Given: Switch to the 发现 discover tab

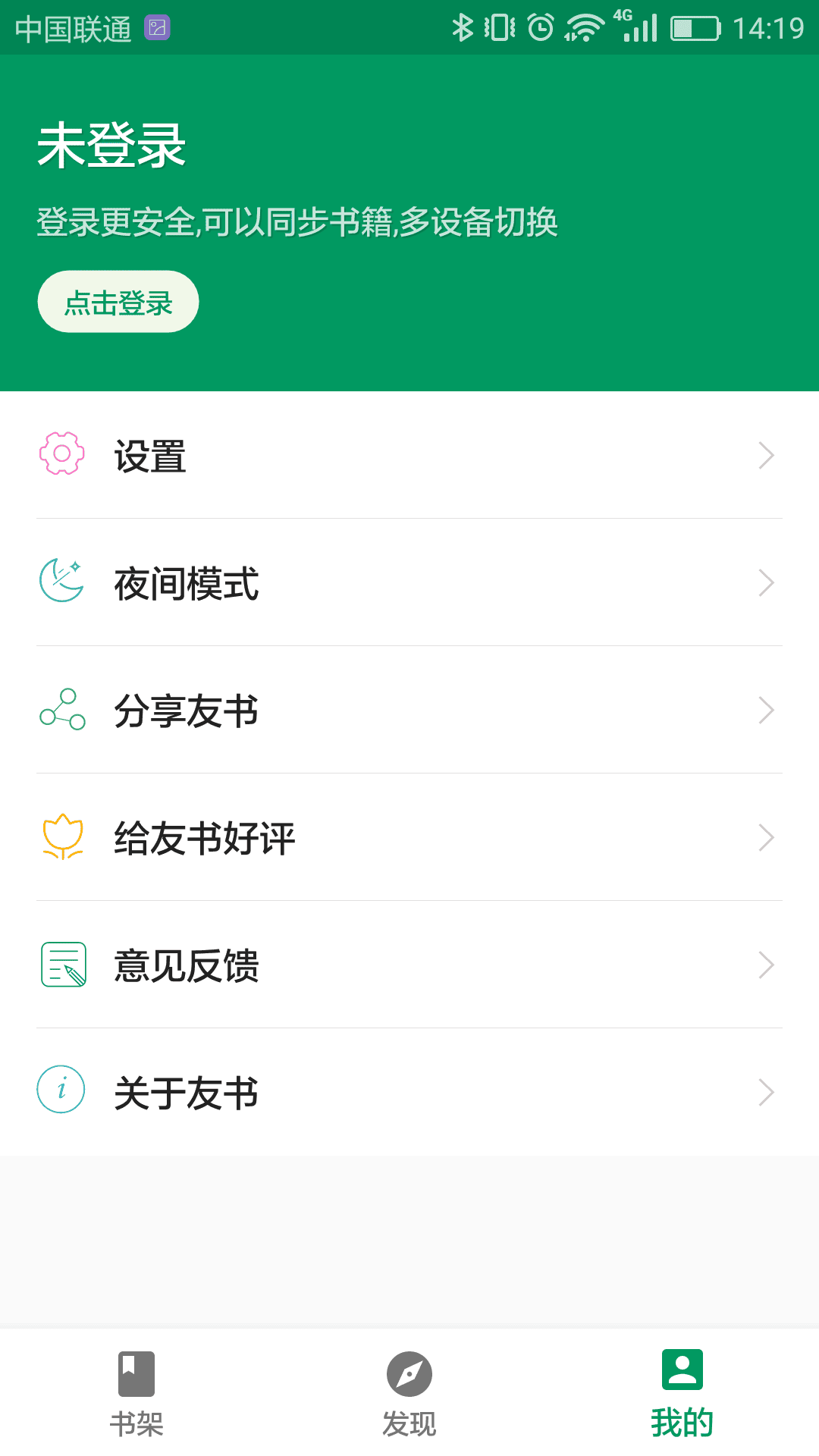Looking at the screenshot, I should point(409,1394).
